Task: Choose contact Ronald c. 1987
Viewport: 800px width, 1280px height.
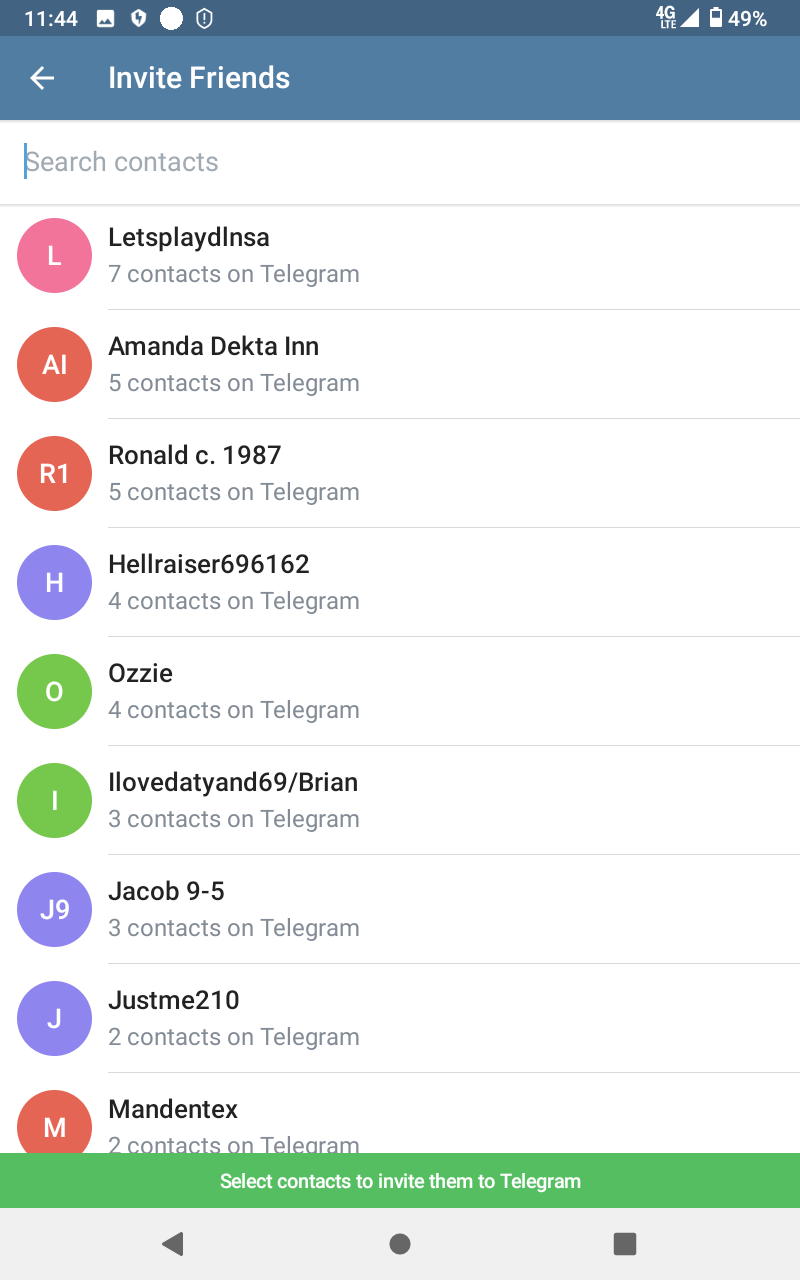Action: (x=400, y=473)
